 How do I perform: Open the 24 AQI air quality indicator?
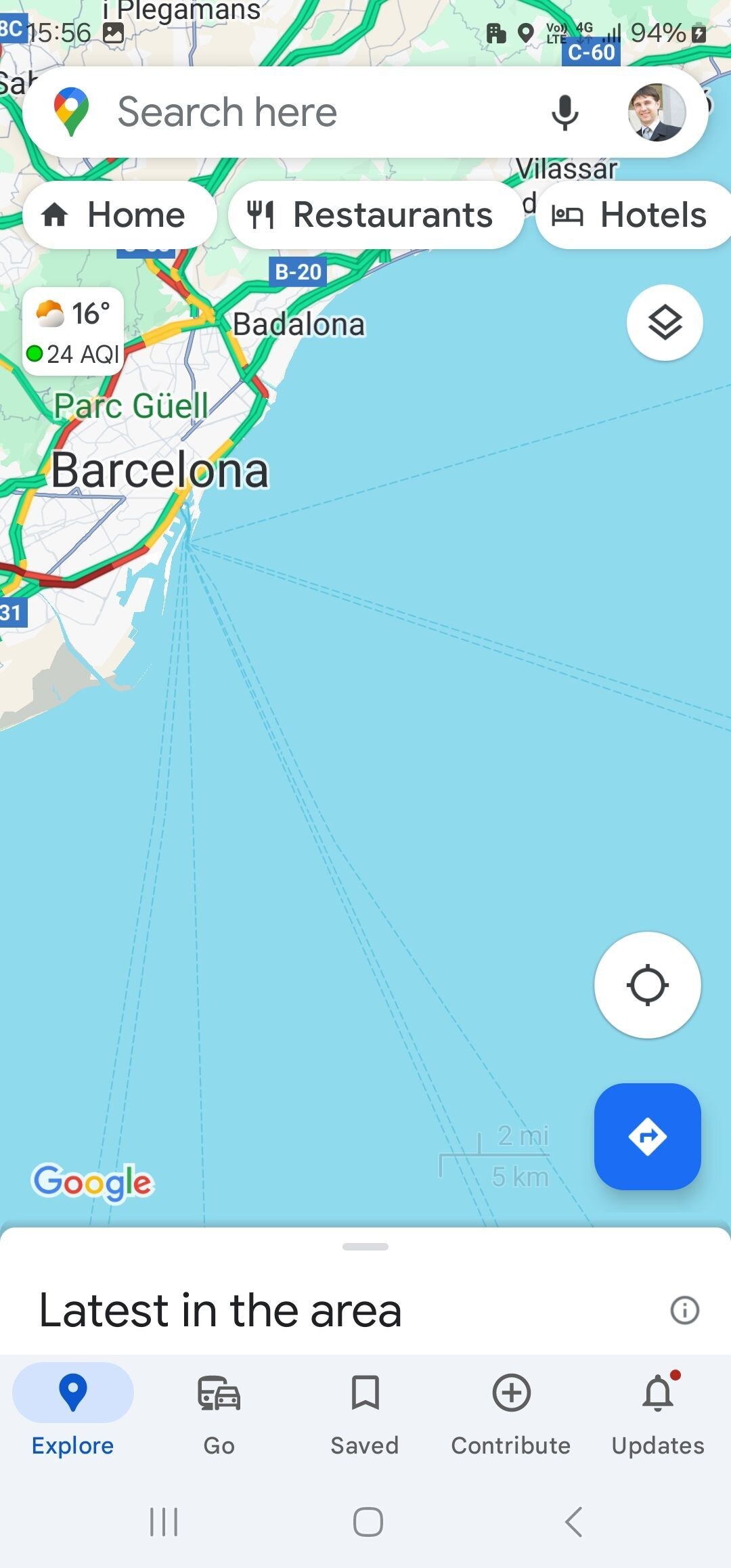point(76,353)
